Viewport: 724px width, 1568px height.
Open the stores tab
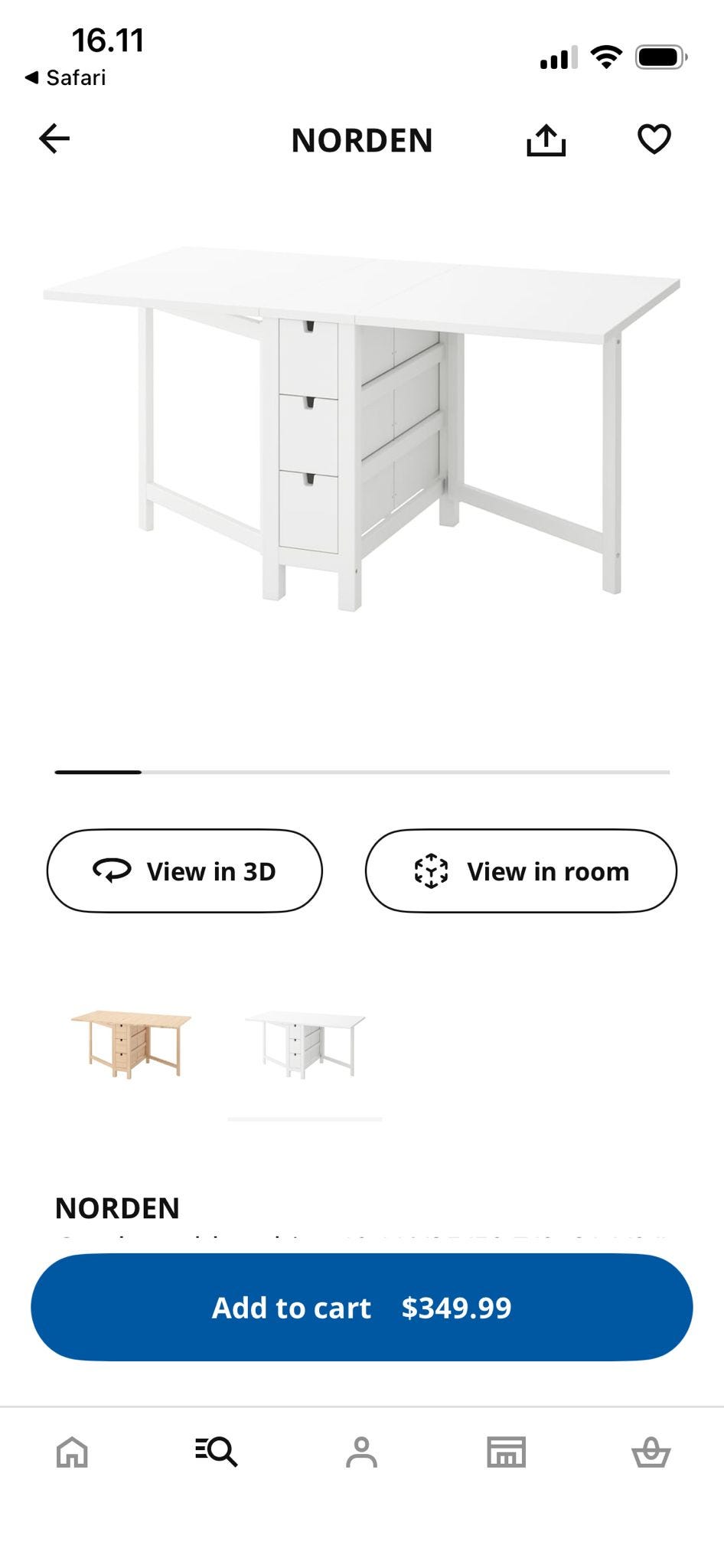point(506,1452)
